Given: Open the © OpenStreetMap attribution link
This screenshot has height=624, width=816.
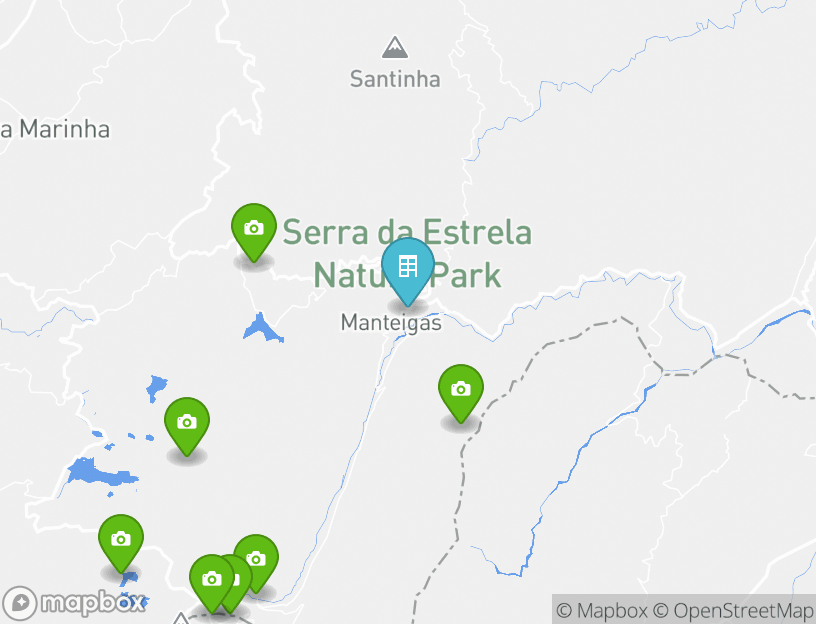Looking at the screenshot, I should [733, 610].
